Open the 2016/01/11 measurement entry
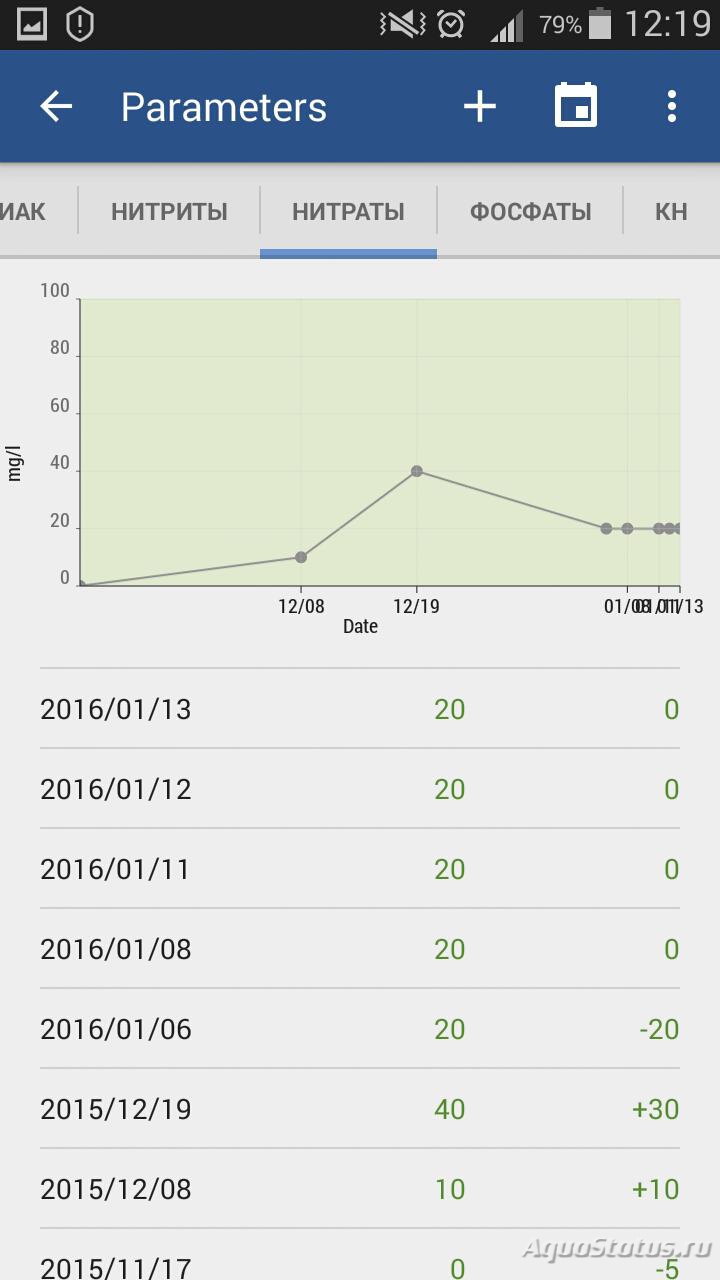This screenshot has height=1280, width=720. tap(360, 869)
